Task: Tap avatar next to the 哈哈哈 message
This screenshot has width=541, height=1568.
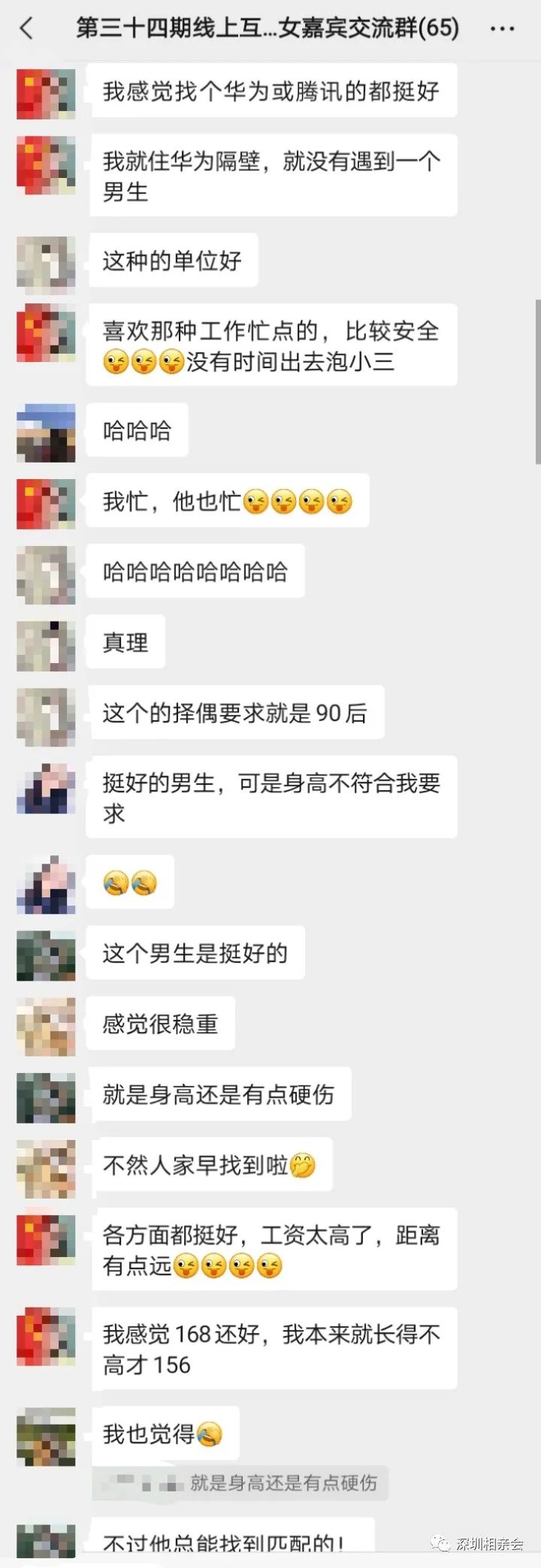Action: (46, 433)
